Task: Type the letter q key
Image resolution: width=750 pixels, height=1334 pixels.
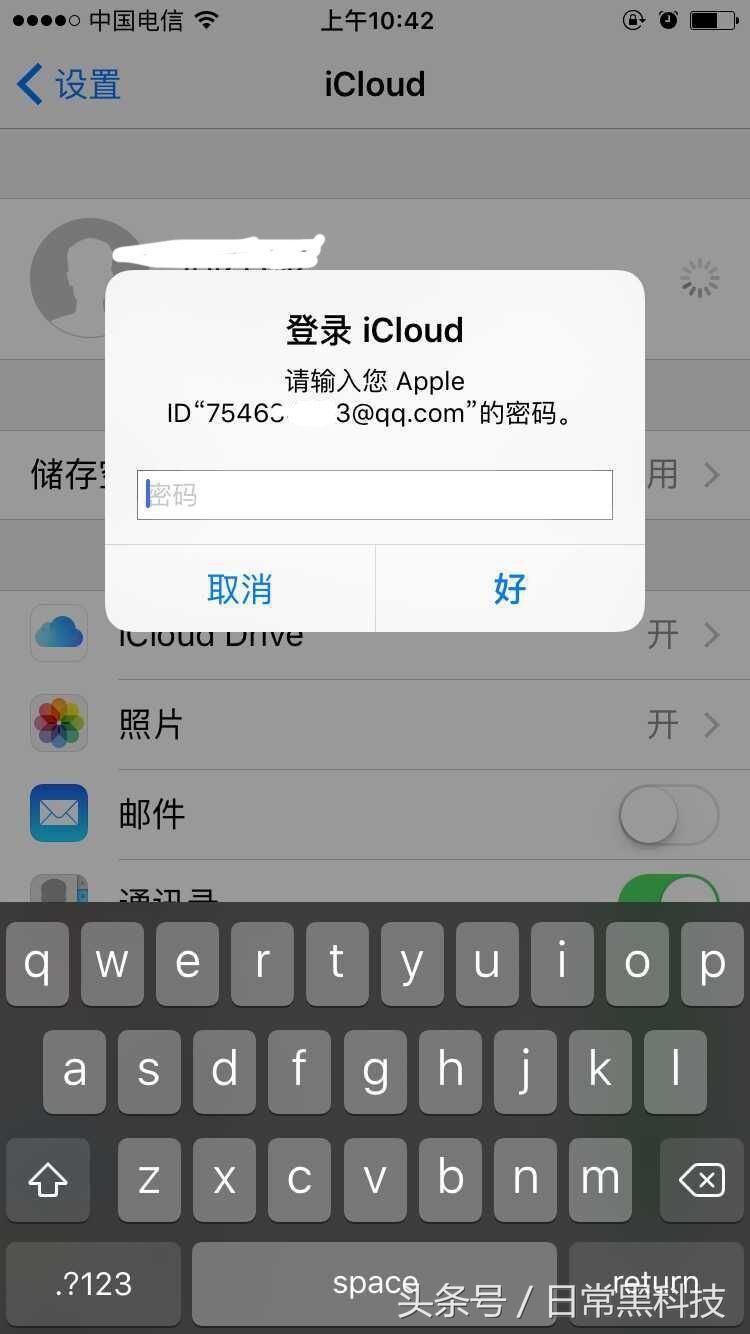Action: click(x=38, y=964)
